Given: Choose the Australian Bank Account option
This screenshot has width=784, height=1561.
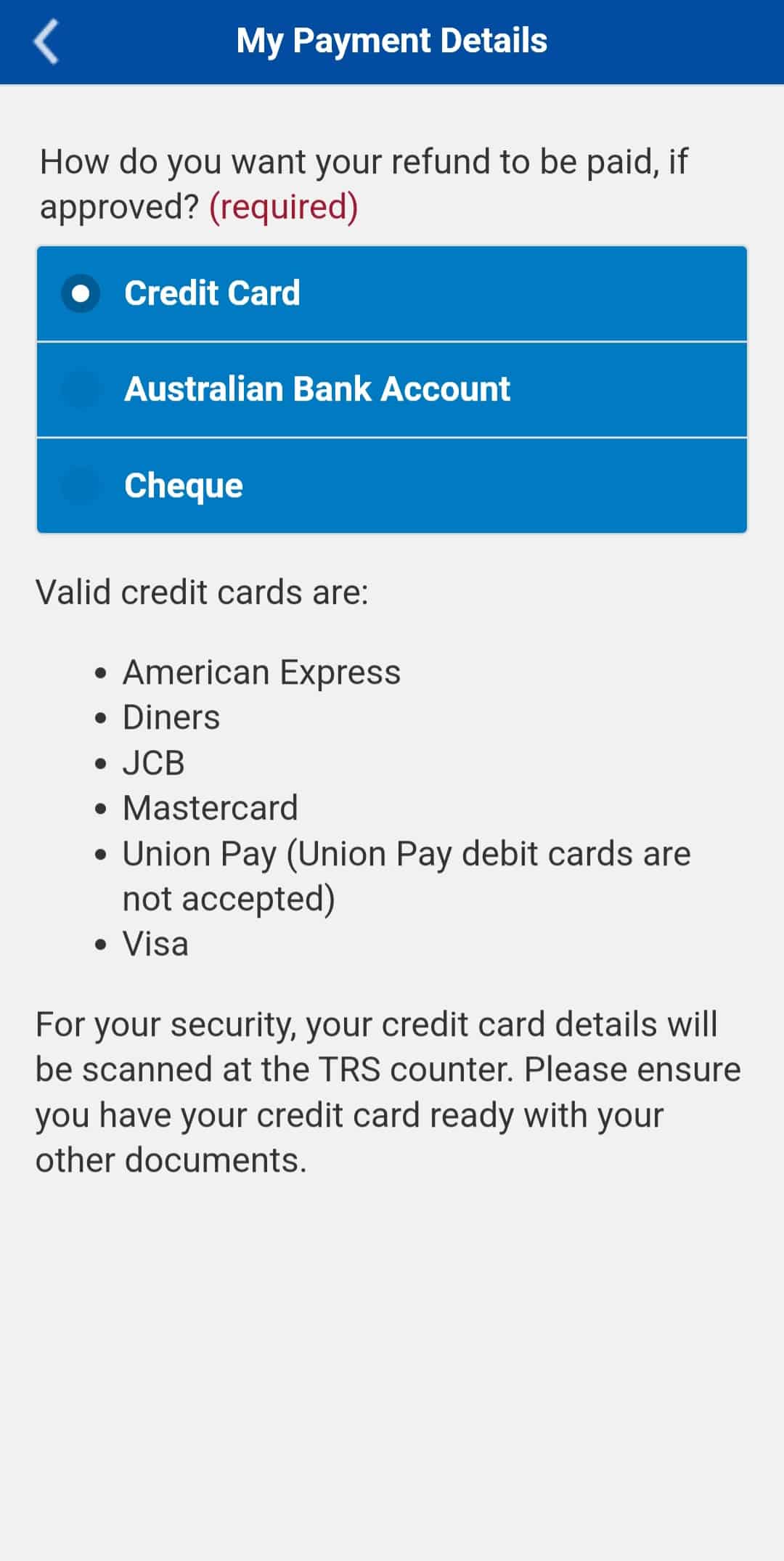Looking at the screenshot, I should click(392, 389).
